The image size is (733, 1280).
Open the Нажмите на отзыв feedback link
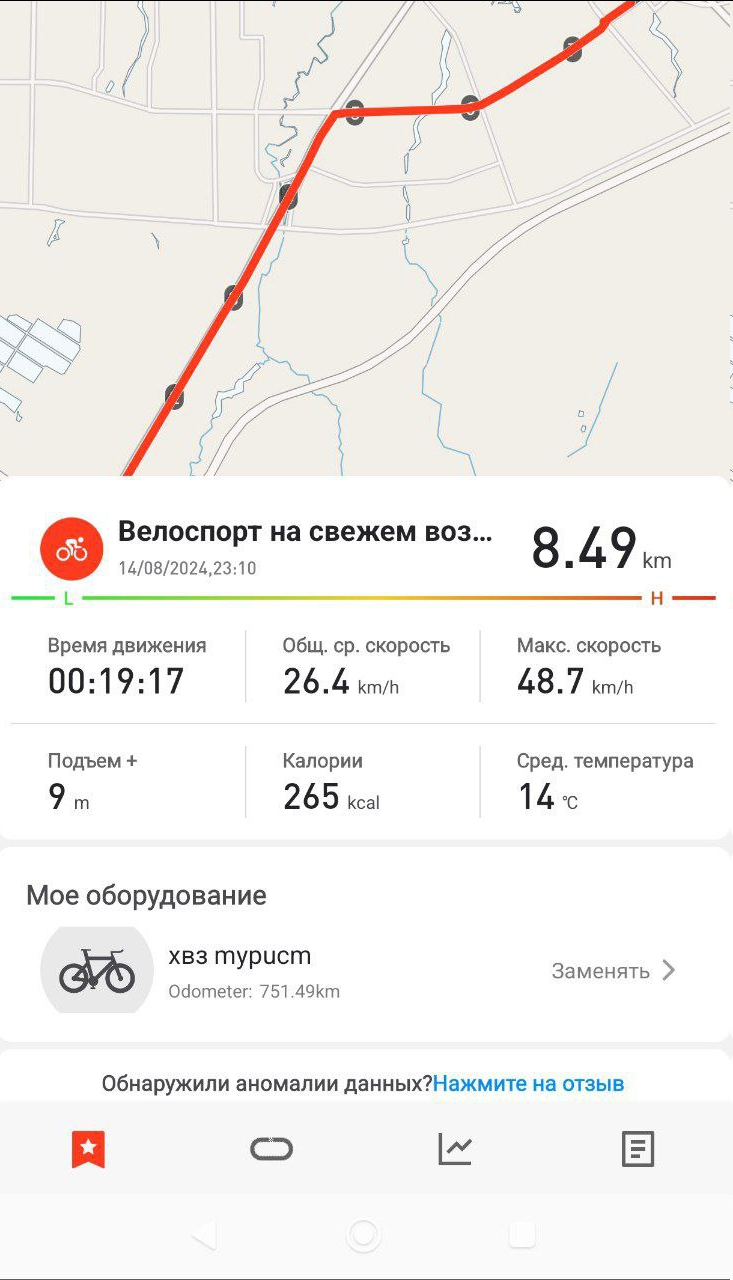[528, 1083]
